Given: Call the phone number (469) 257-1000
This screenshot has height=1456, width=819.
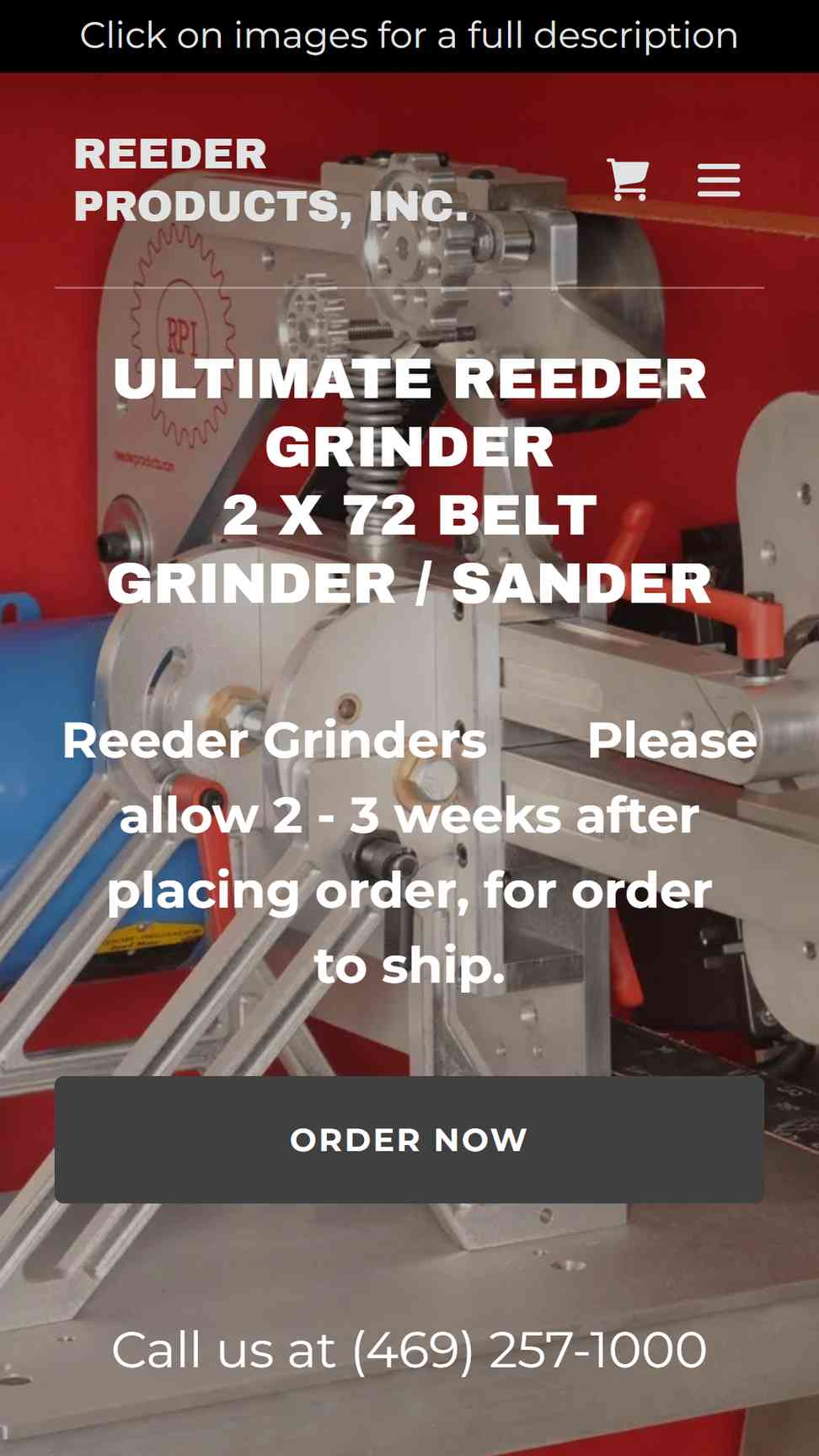Looking at the screenshot, I should click(x=529, y=1350).
